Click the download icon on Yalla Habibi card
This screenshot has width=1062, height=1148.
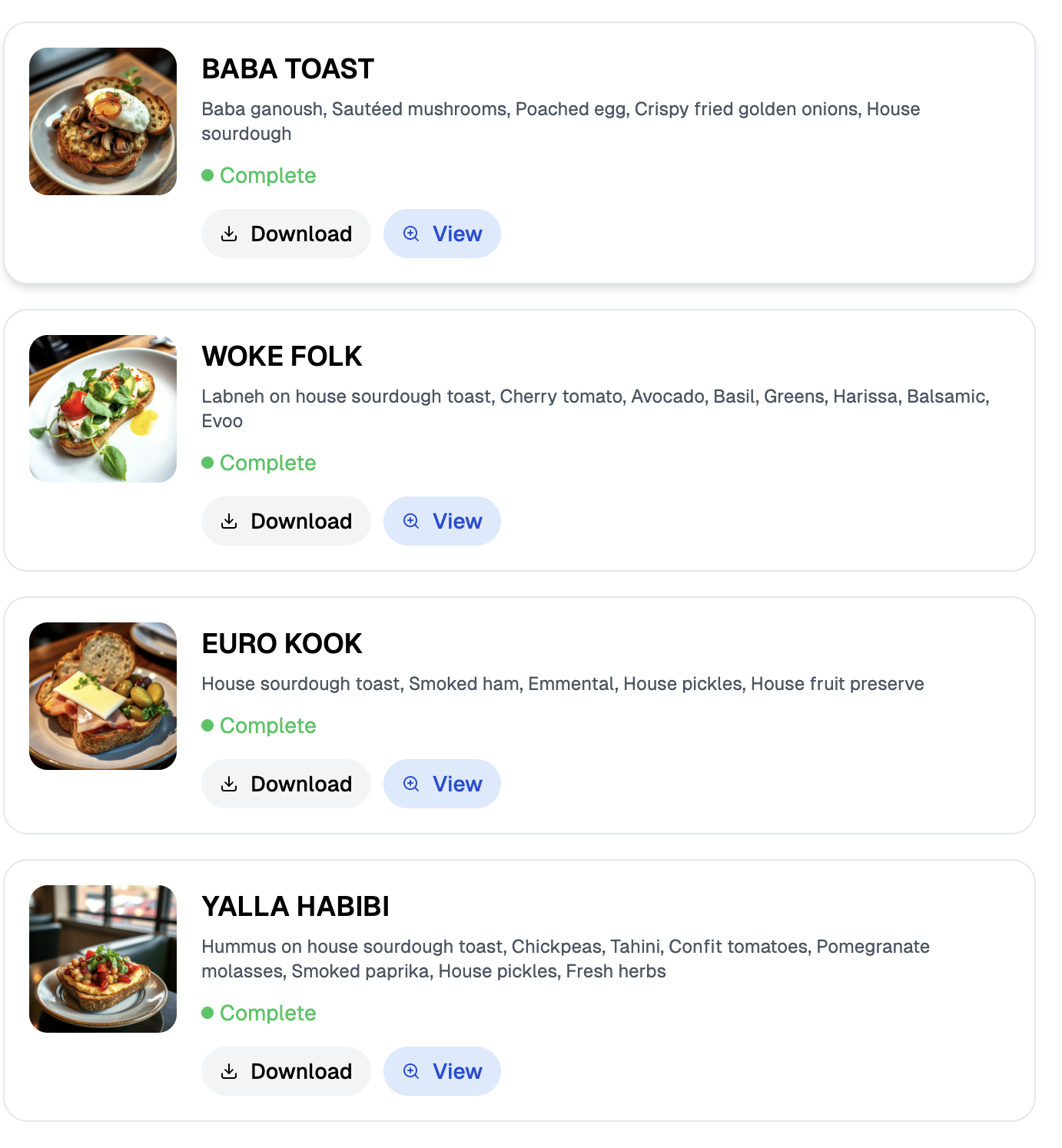pos(230,1070)
